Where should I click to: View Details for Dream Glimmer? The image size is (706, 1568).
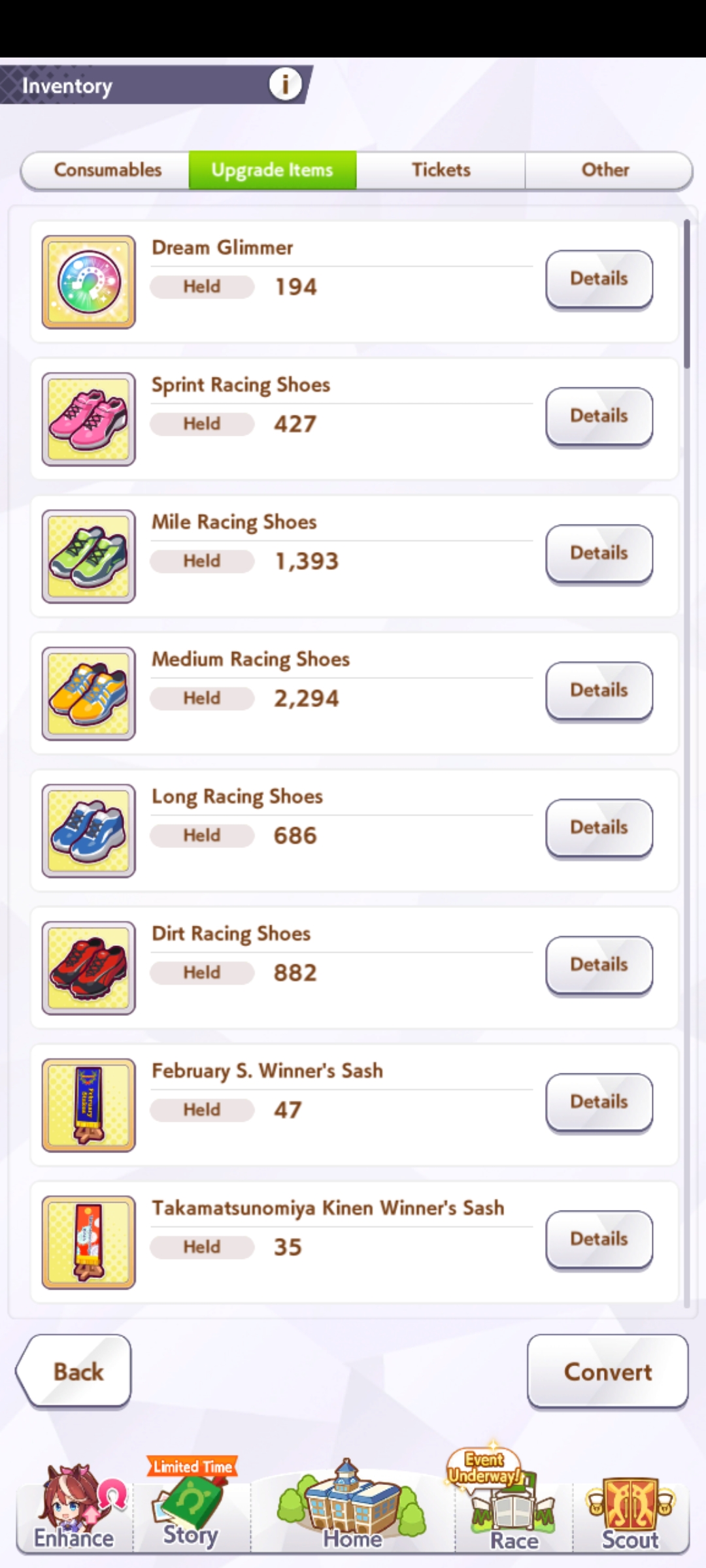599,279
